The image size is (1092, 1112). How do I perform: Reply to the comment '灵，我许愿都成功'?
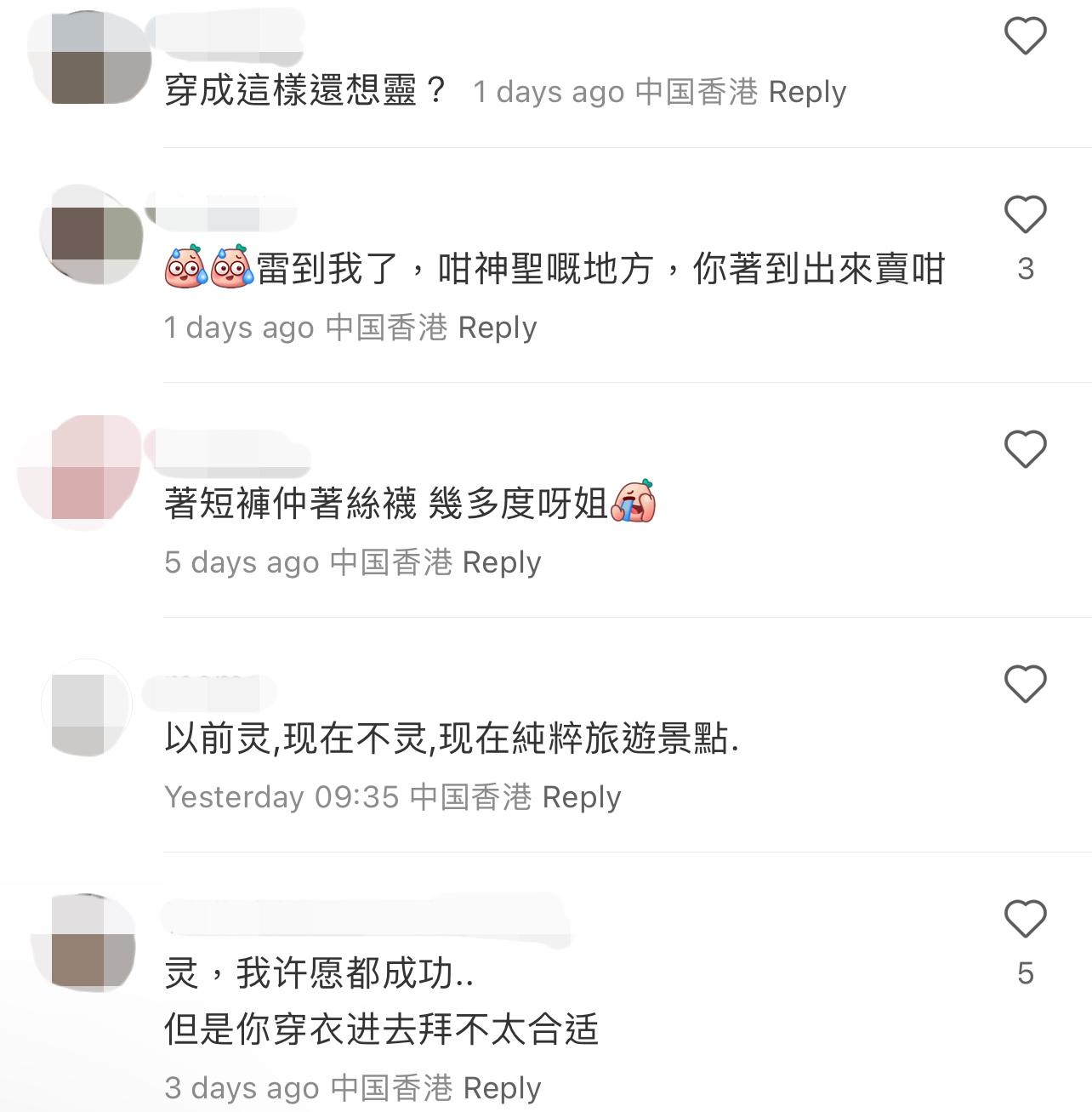501,1088
